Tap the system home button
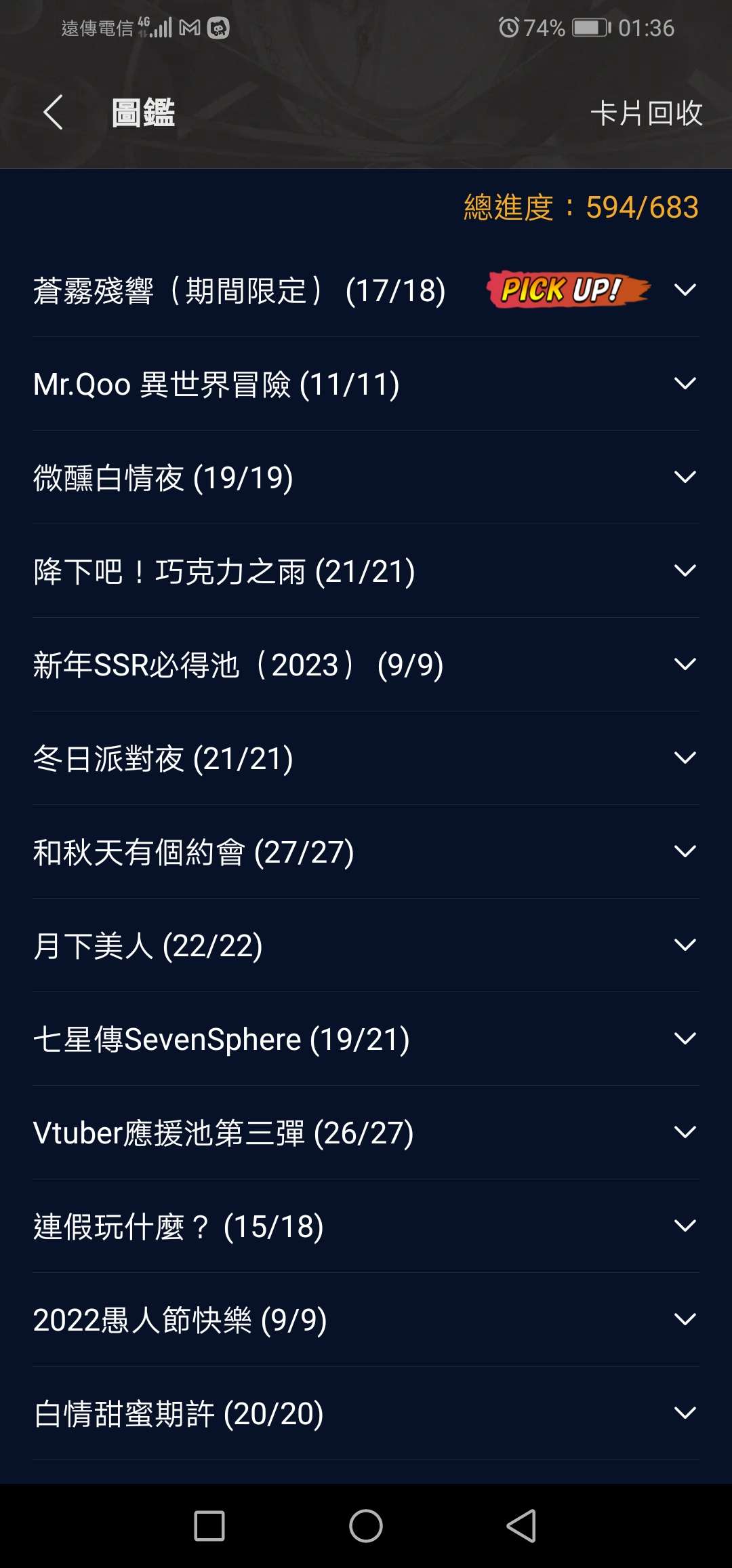This screenshot has width=732, height=1568. pos(366,1526)
